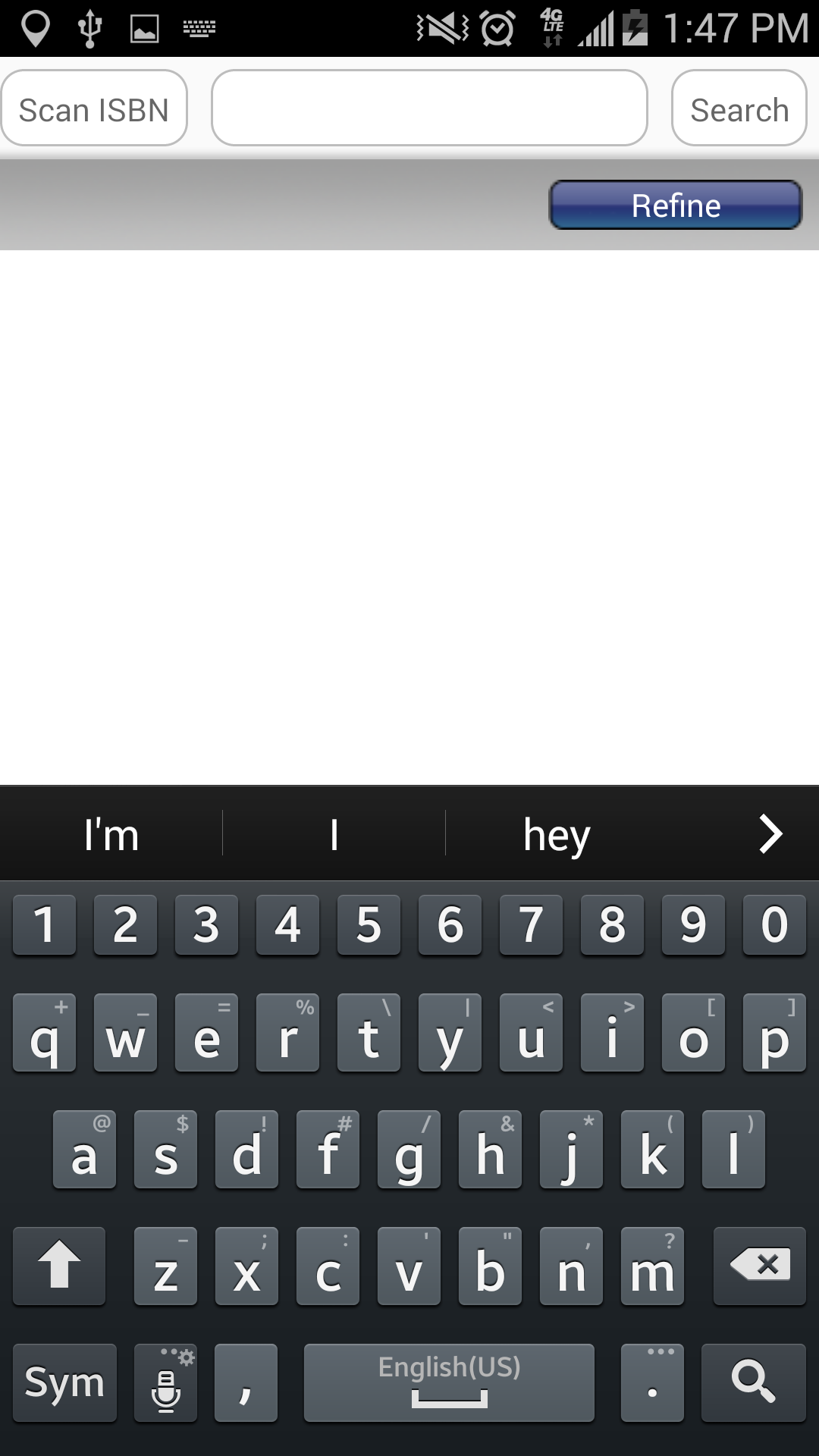Tap the location icon in the status bar

35,27
